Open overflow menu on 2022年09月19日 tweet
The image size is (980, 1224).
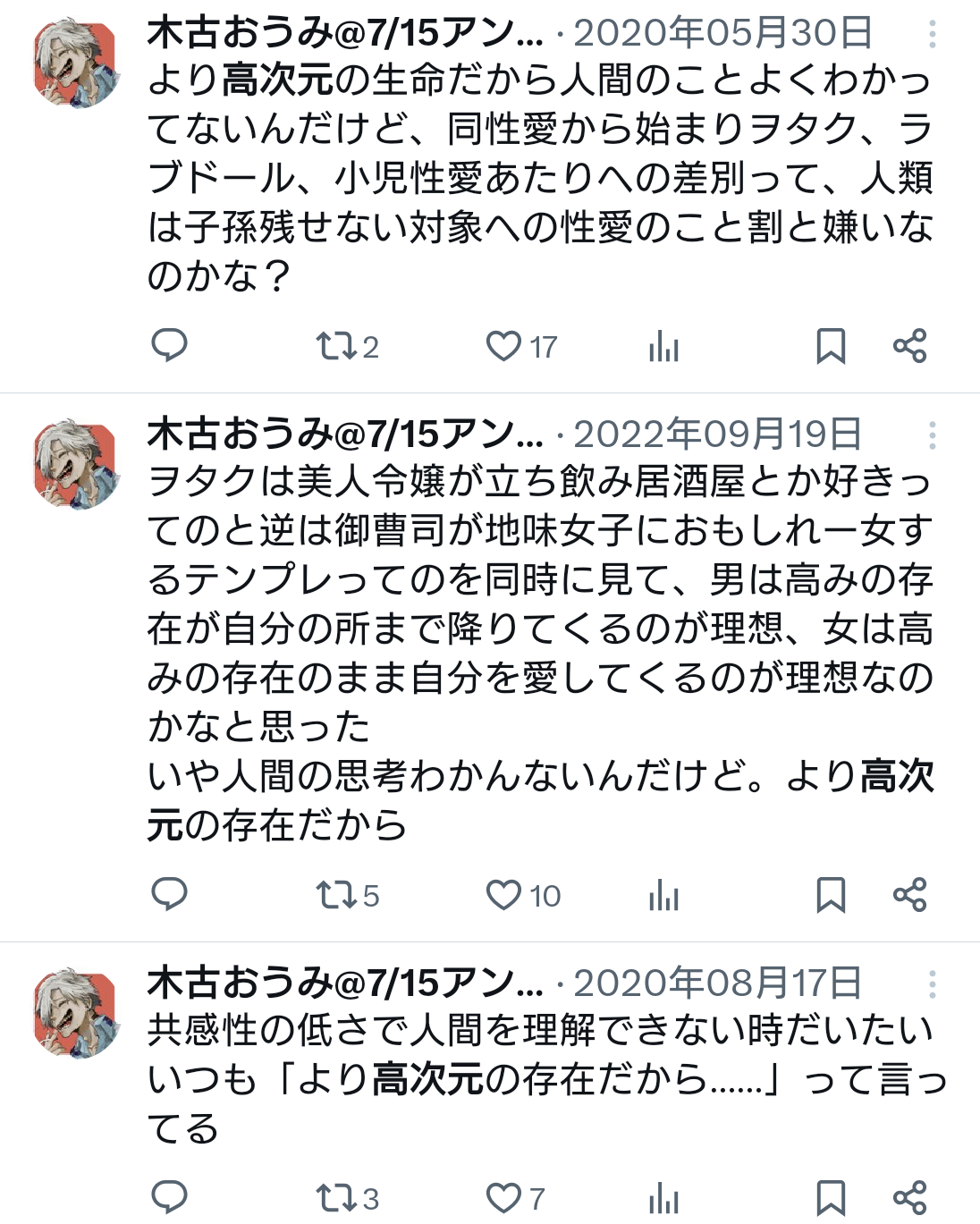coord(933,435)
